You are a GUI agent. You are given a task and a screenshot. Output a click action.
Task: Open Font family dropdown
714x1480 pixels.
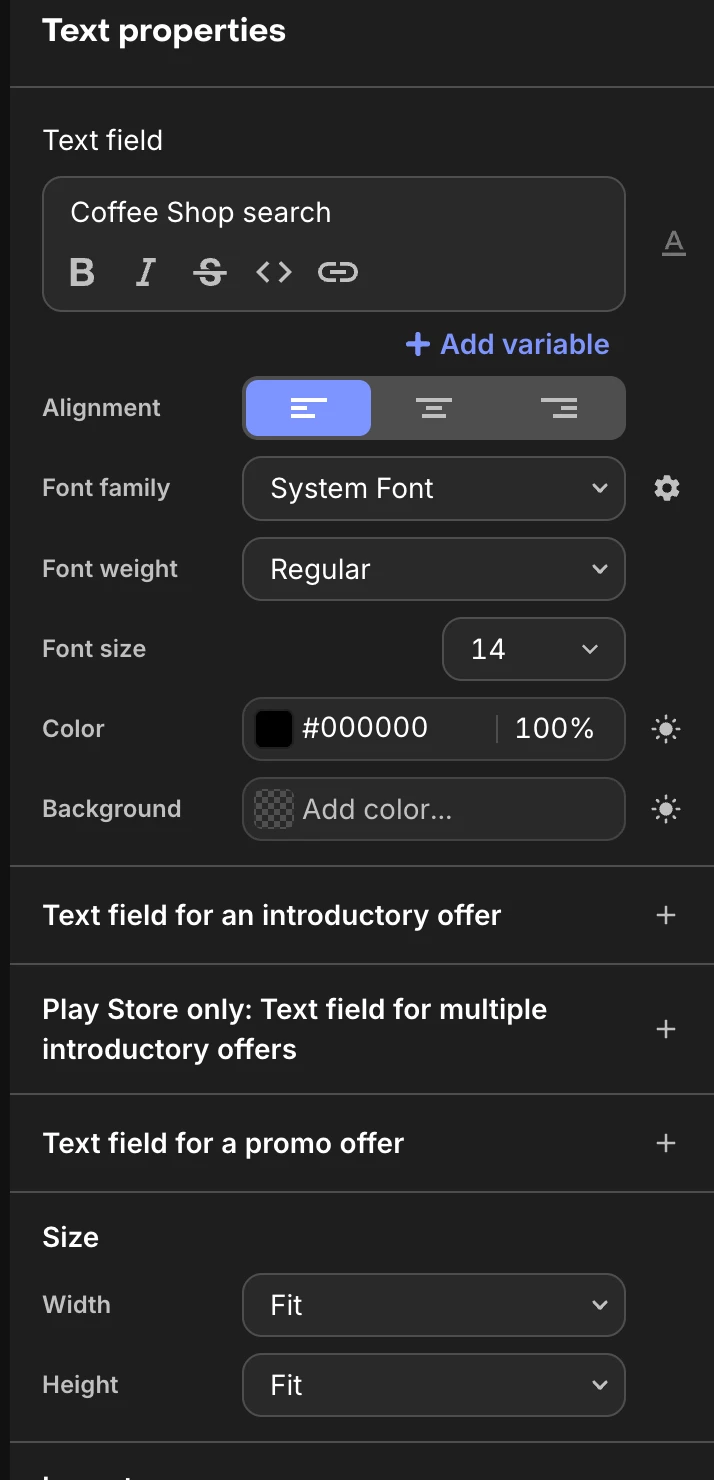pos(434,489)
